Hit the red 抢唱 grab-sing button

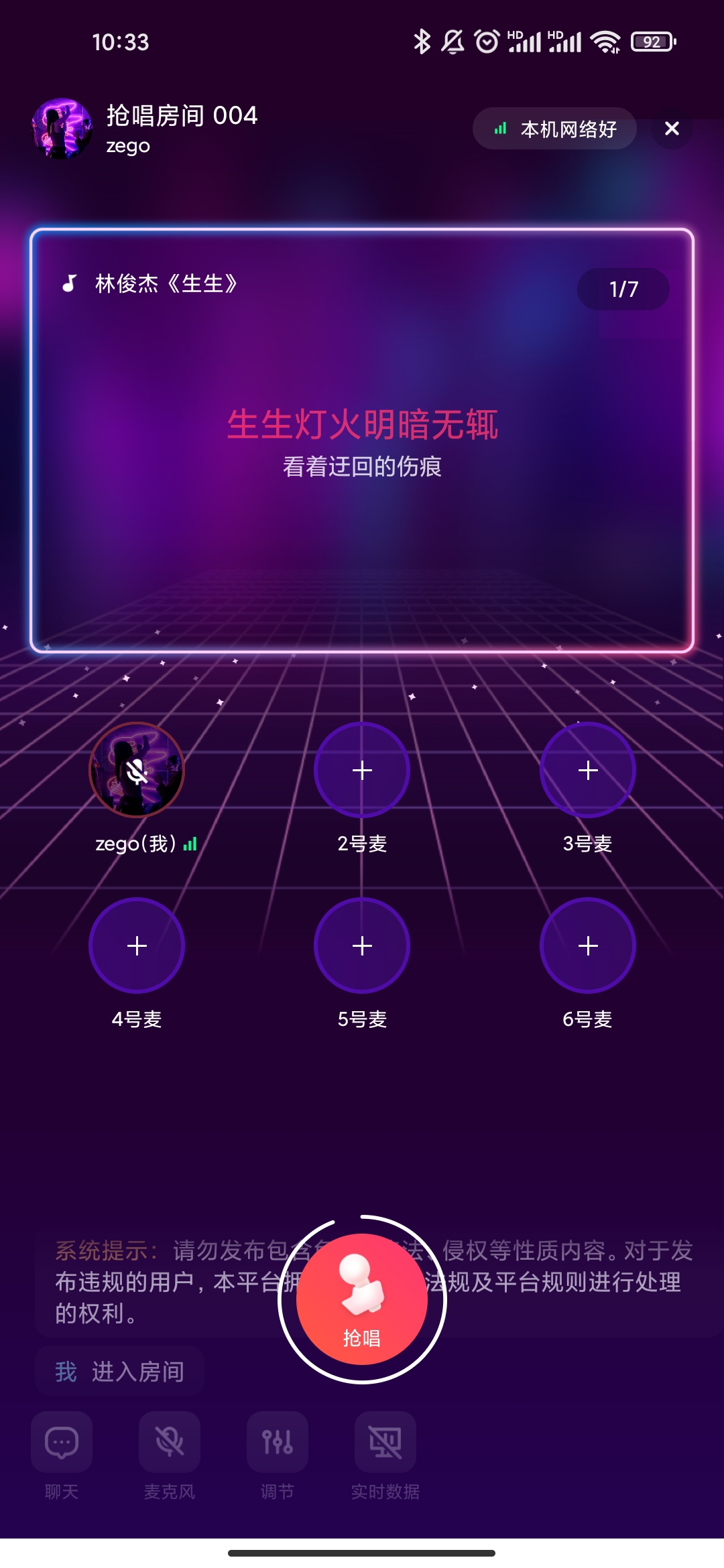coord(362,1299)
